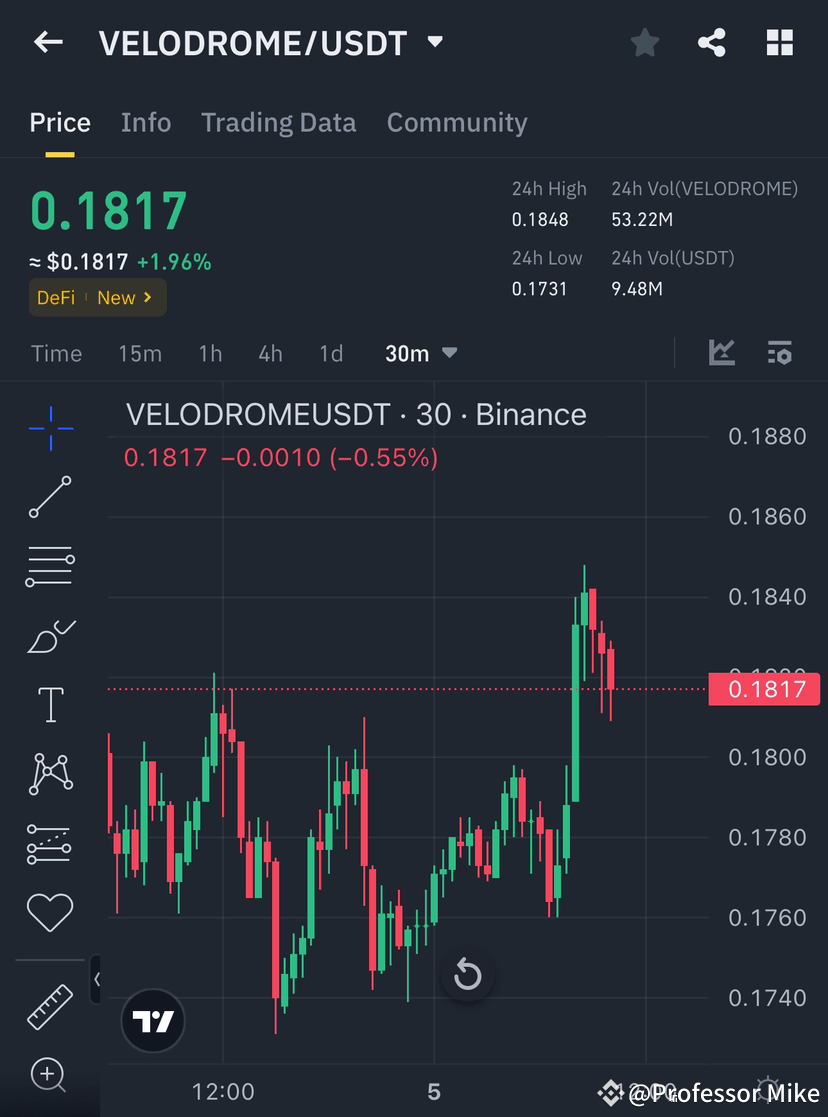Image resolution: width=828 pixels, height=1117 pixels.
Task: Open the Community tab
Action: point(457,122)
